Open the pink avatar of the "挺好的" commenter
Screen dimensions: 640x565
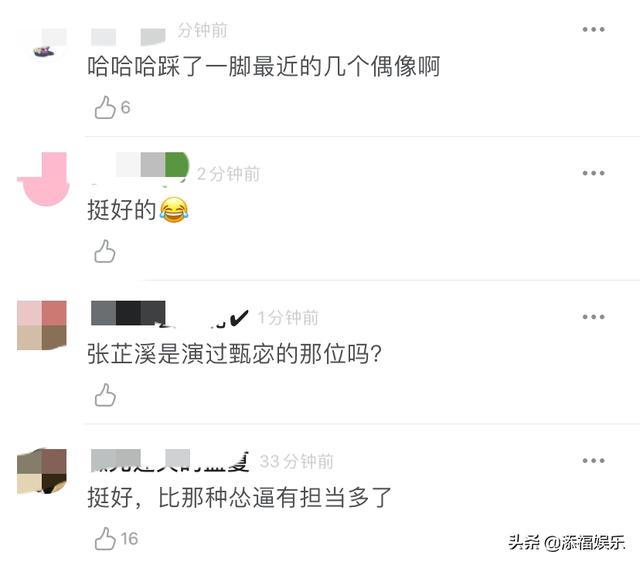42,177
